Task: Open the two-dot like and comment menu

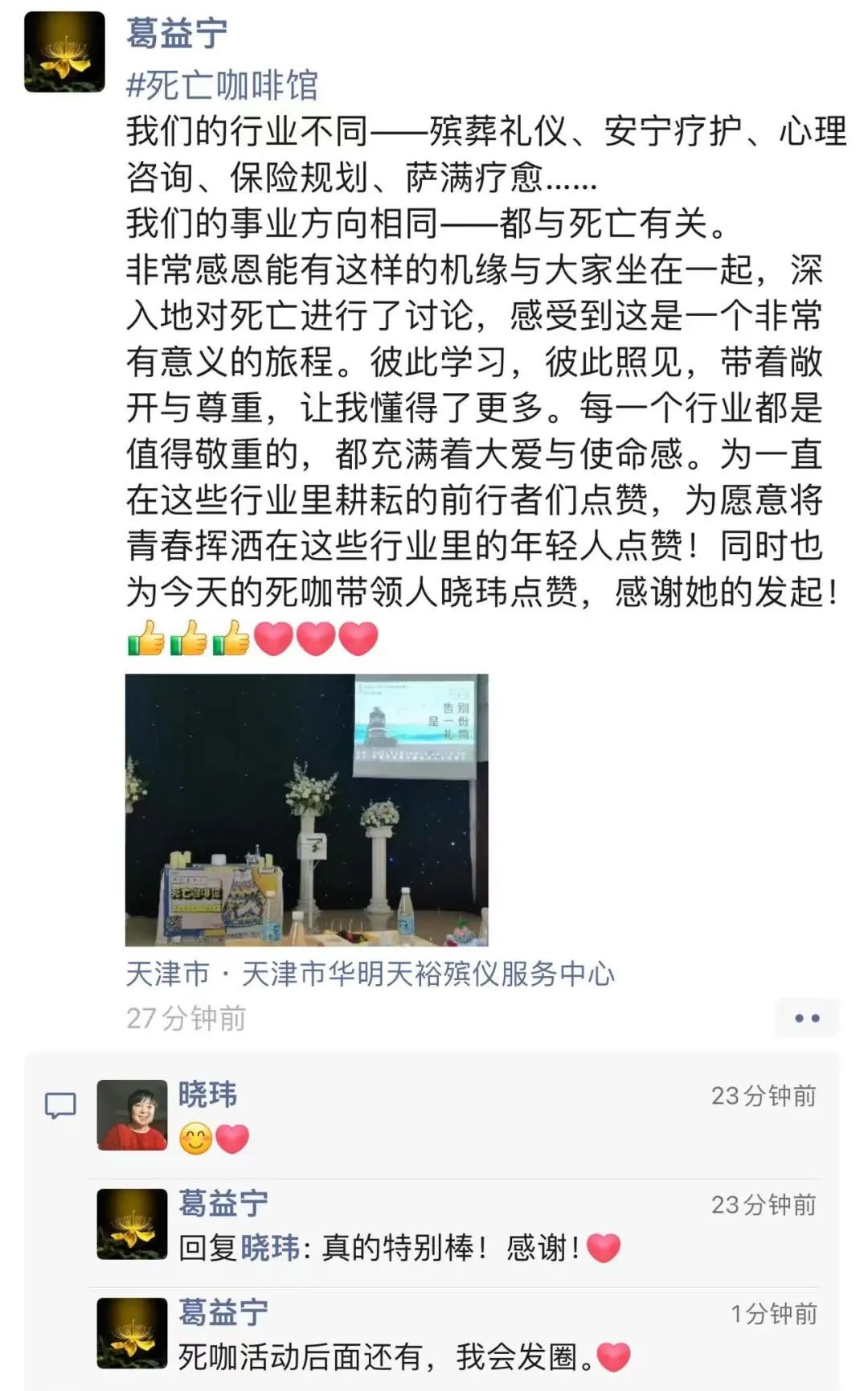Action: coord(806,1018)
